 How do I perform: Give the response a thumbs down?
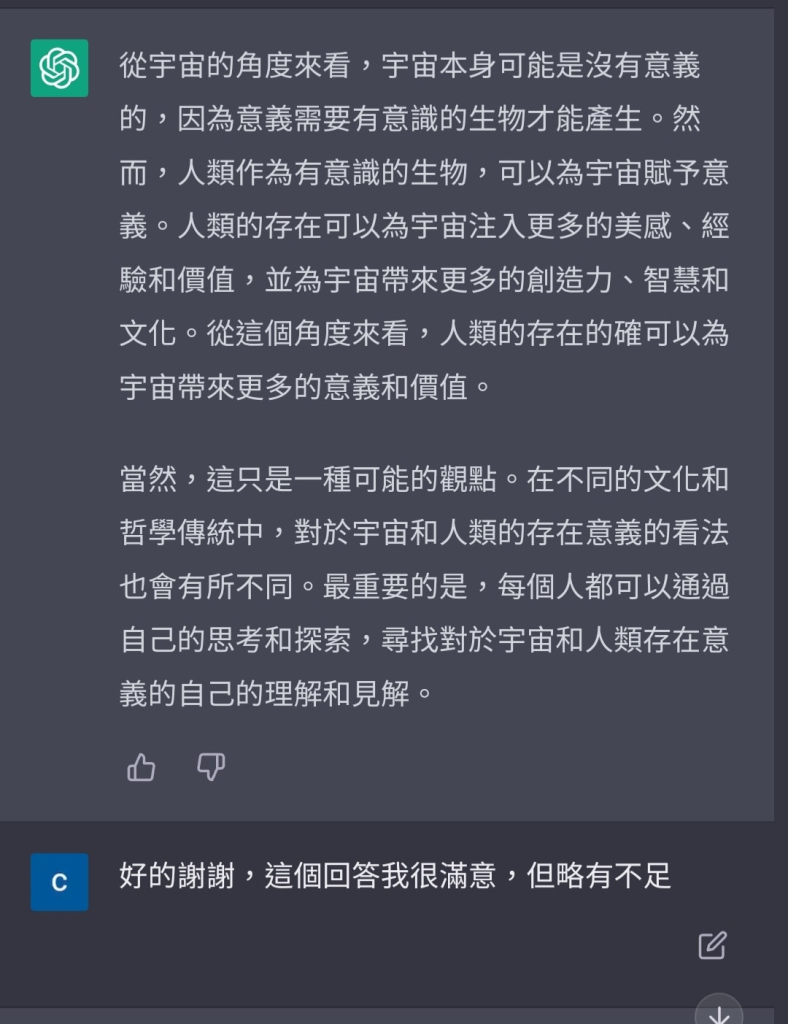point(211,767)
